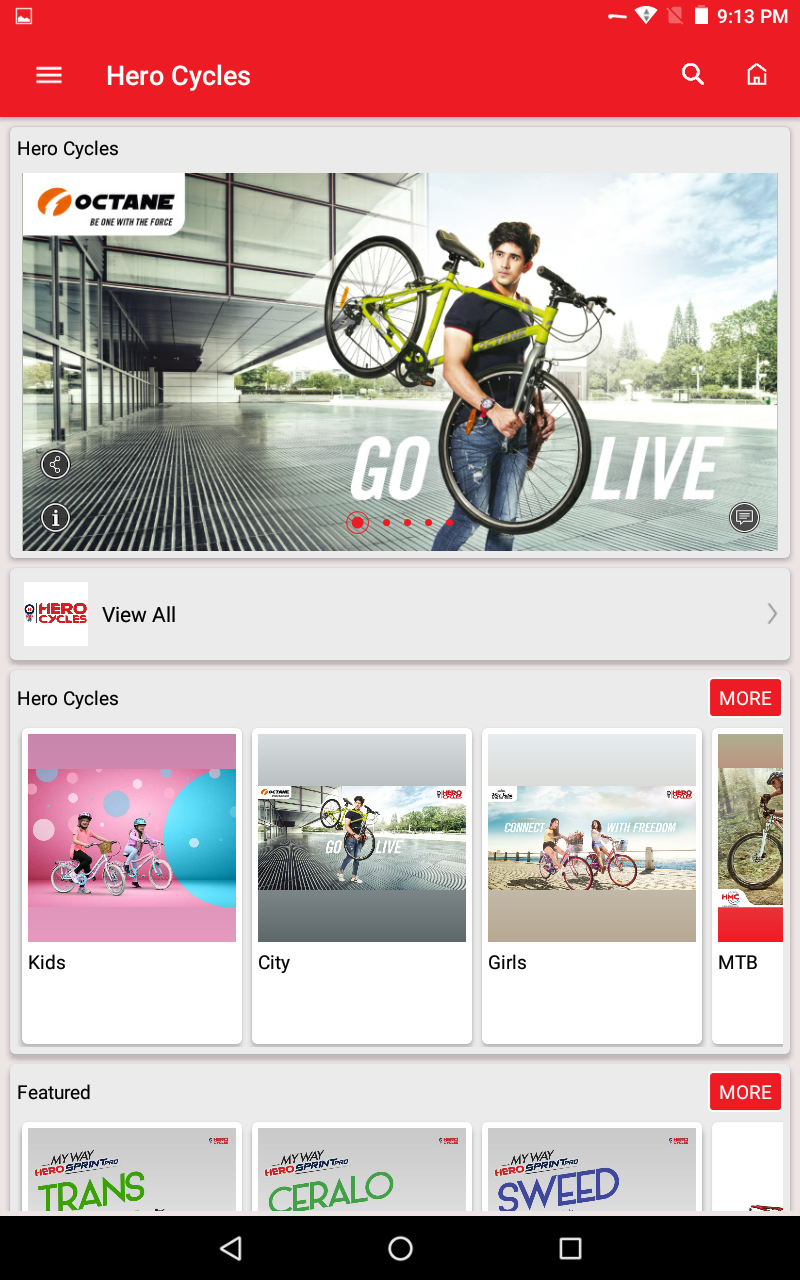Go to the home icon
The image size is (800, 1280).
pyautogui.click(x=757, y=75)
